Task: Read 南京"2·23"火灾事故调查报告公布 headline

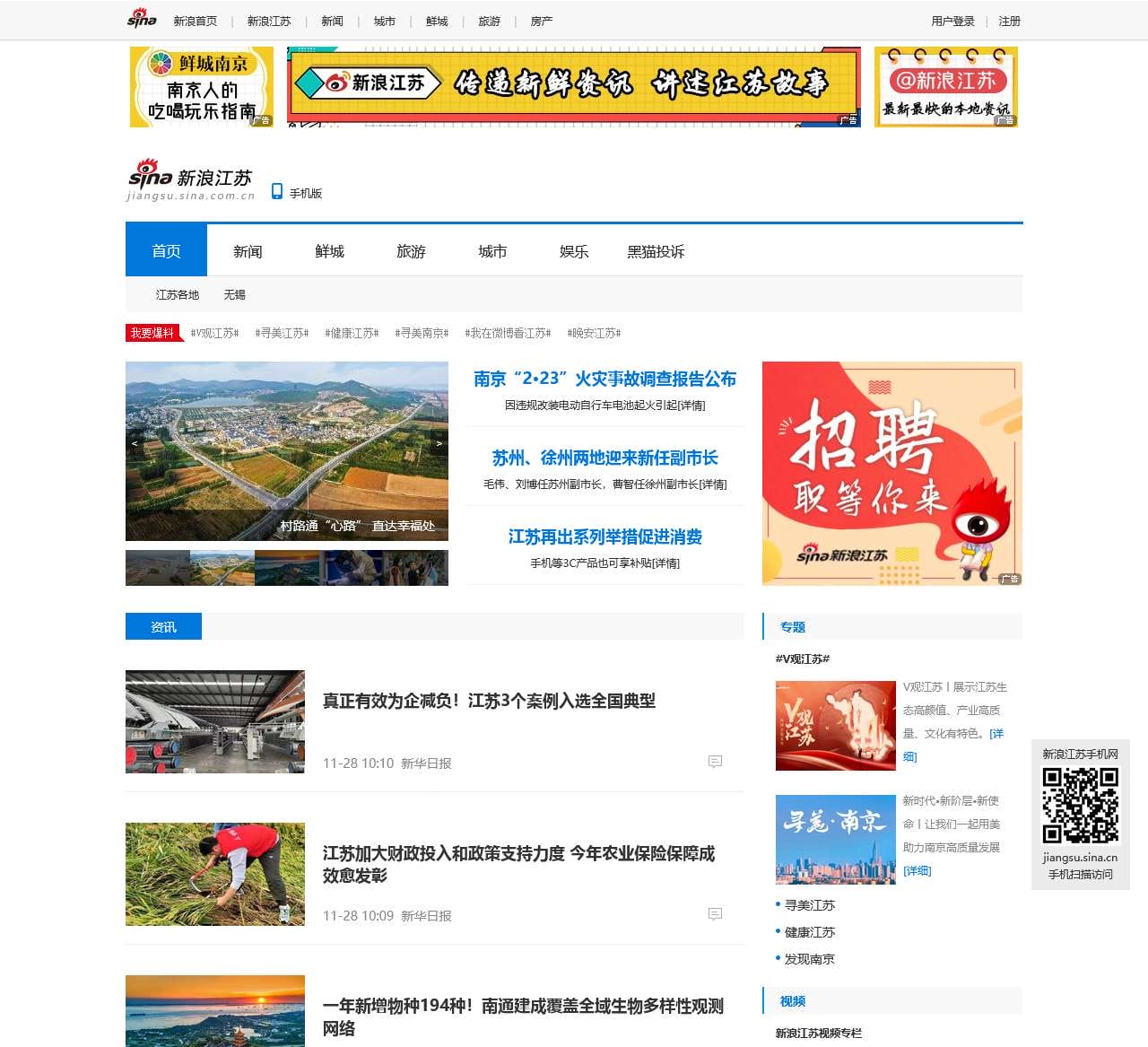Action: [x=604, y=379]
